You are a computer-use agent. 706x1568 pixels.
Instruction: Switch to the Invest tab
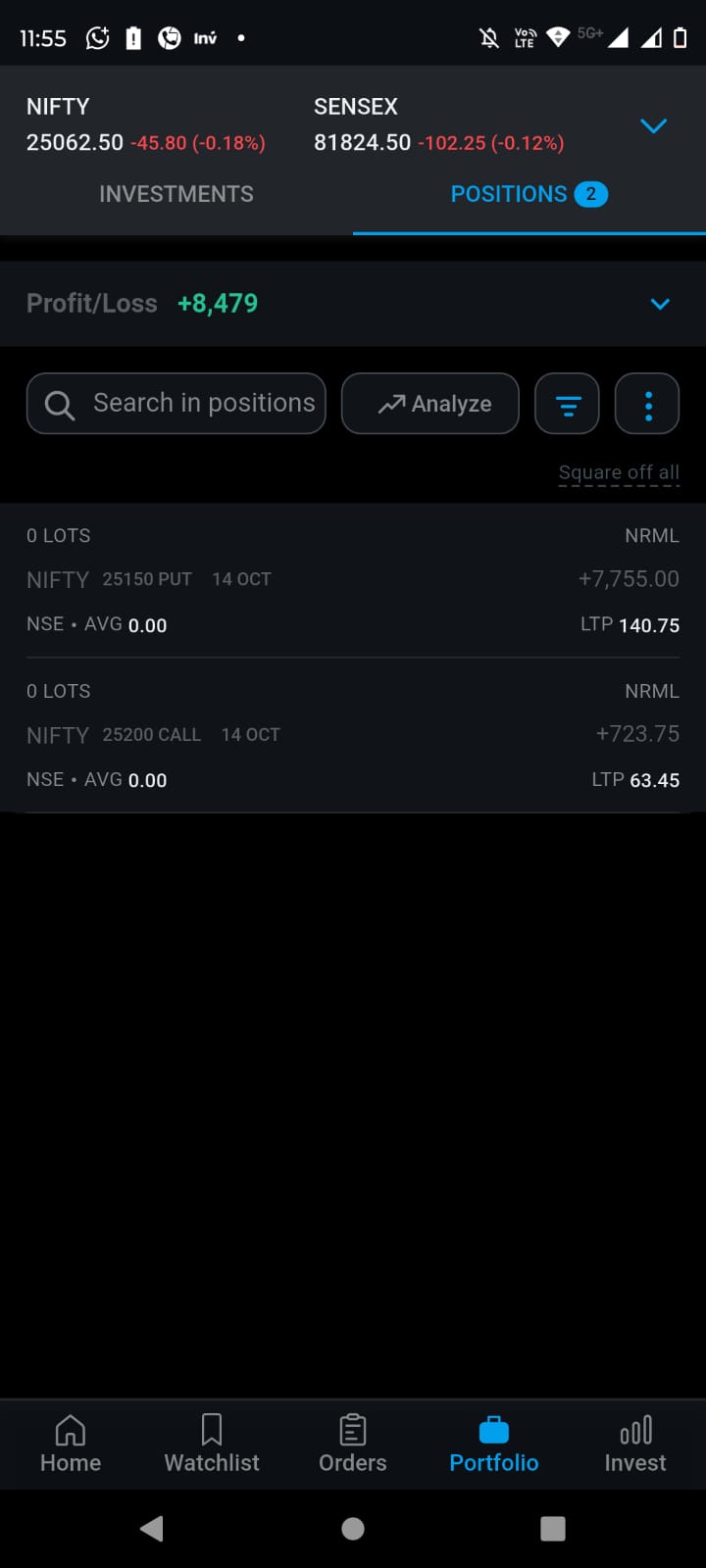point(635,1444)
